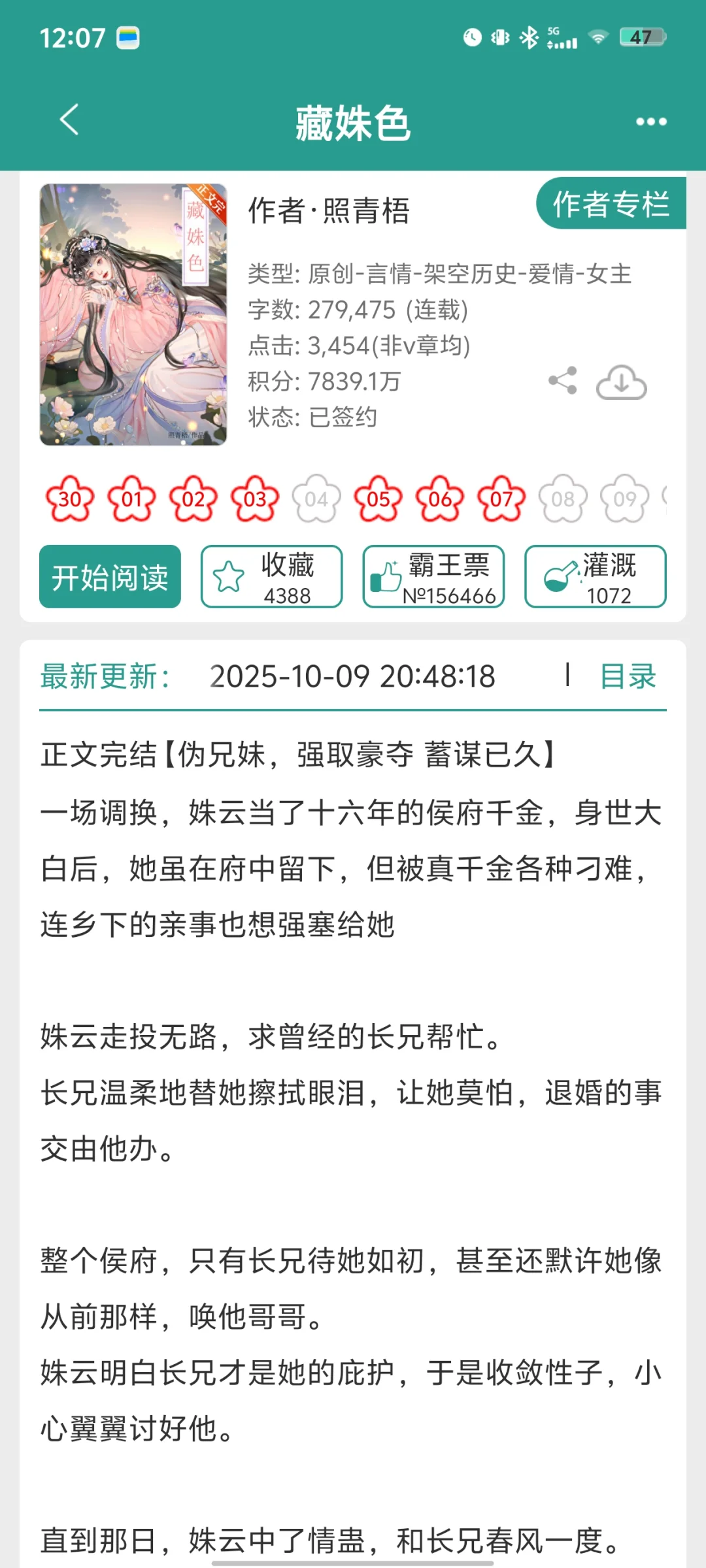Viewport: 706px width, 1568px height.
Task: Download the novel for offline reading
Action: (621, 382)
